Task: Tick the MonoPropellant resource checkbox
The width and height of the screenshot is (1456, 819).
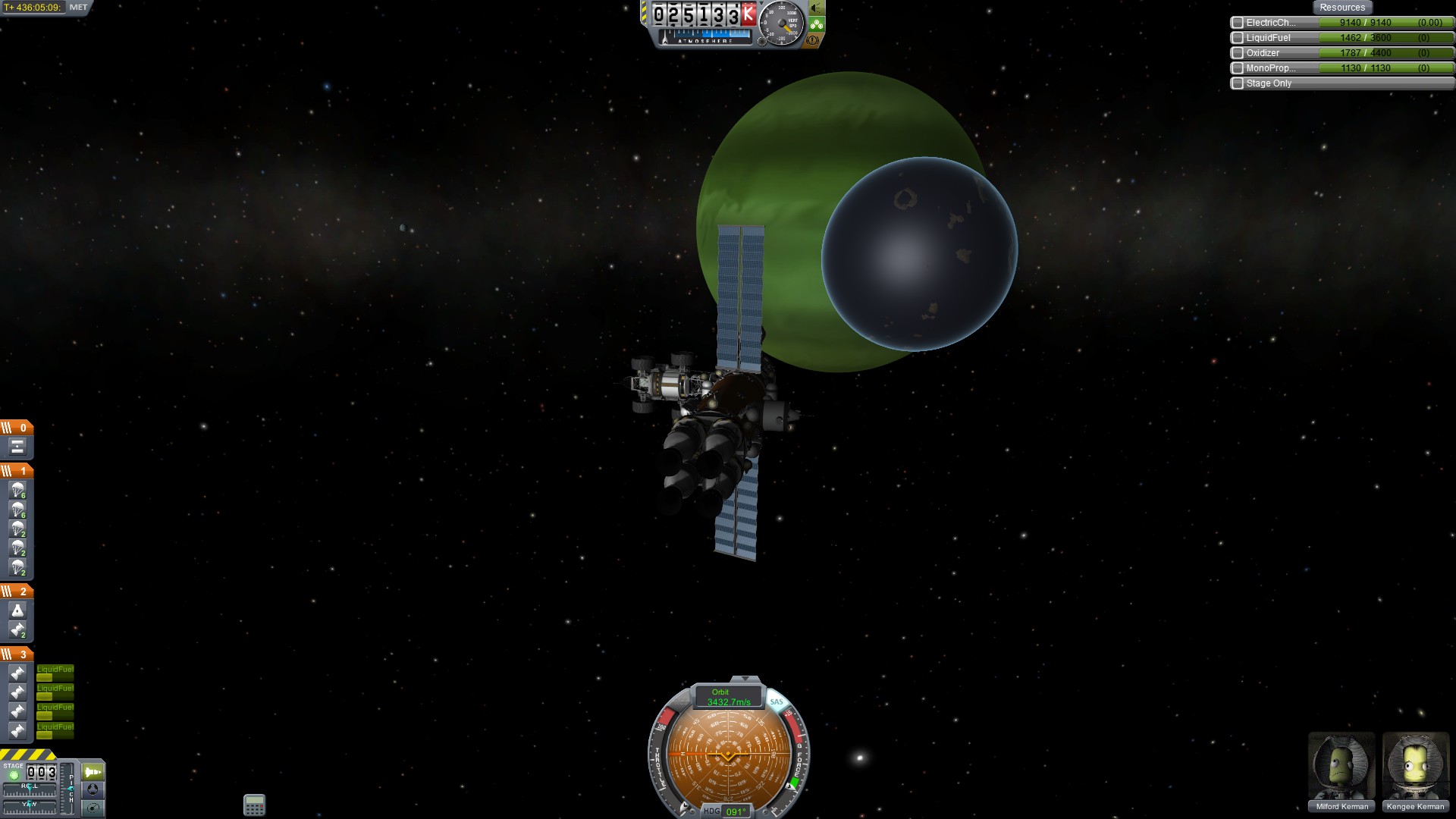Action: [x=1238, y=68]
